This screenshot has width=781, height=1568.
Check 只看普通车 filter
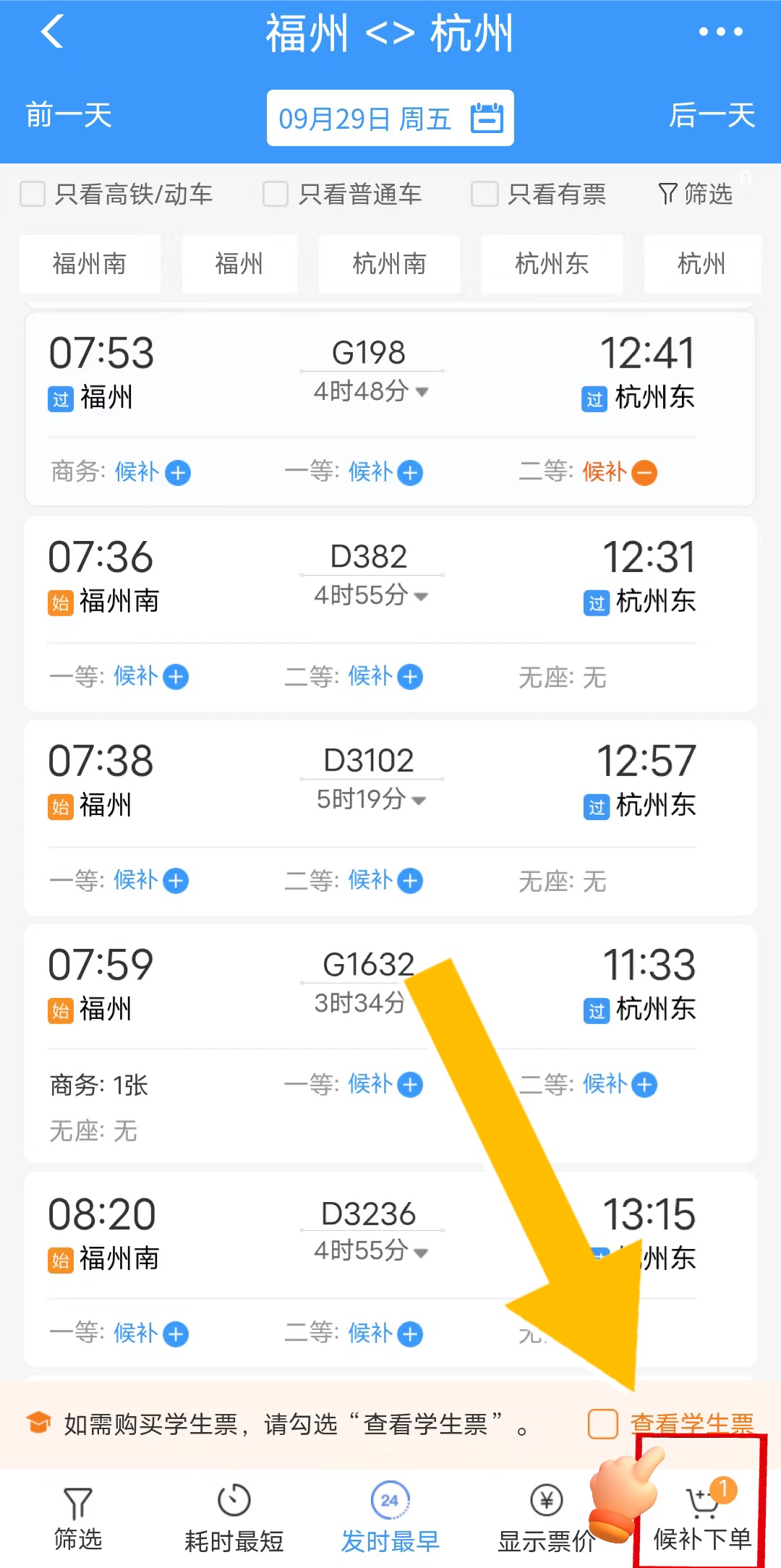(276, 195)
